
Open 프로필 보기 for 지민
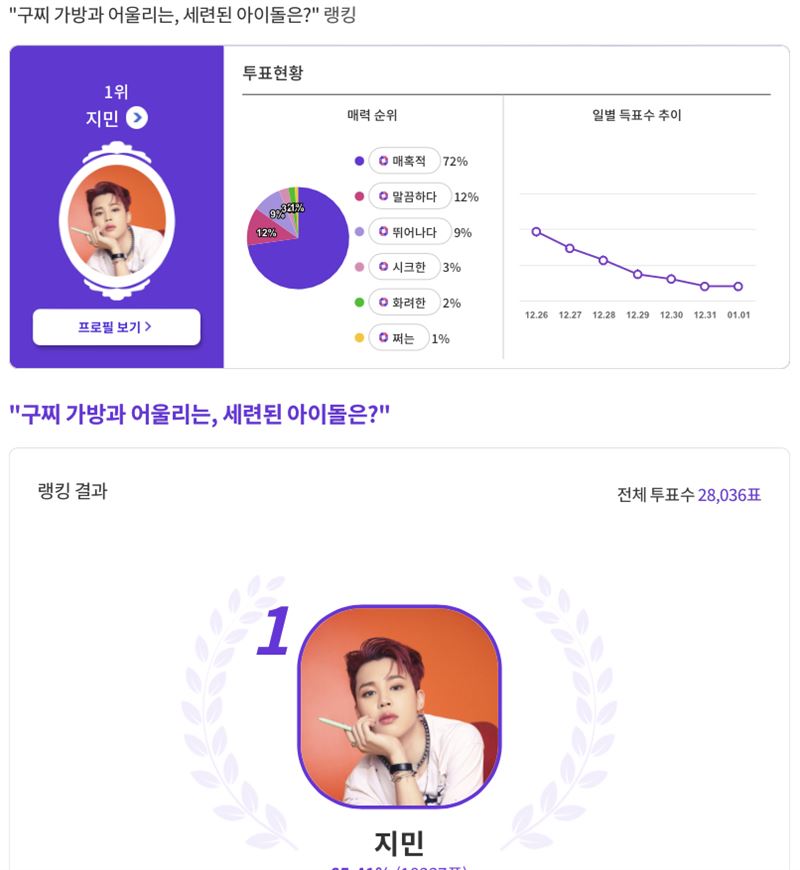[x=116, y=327]
